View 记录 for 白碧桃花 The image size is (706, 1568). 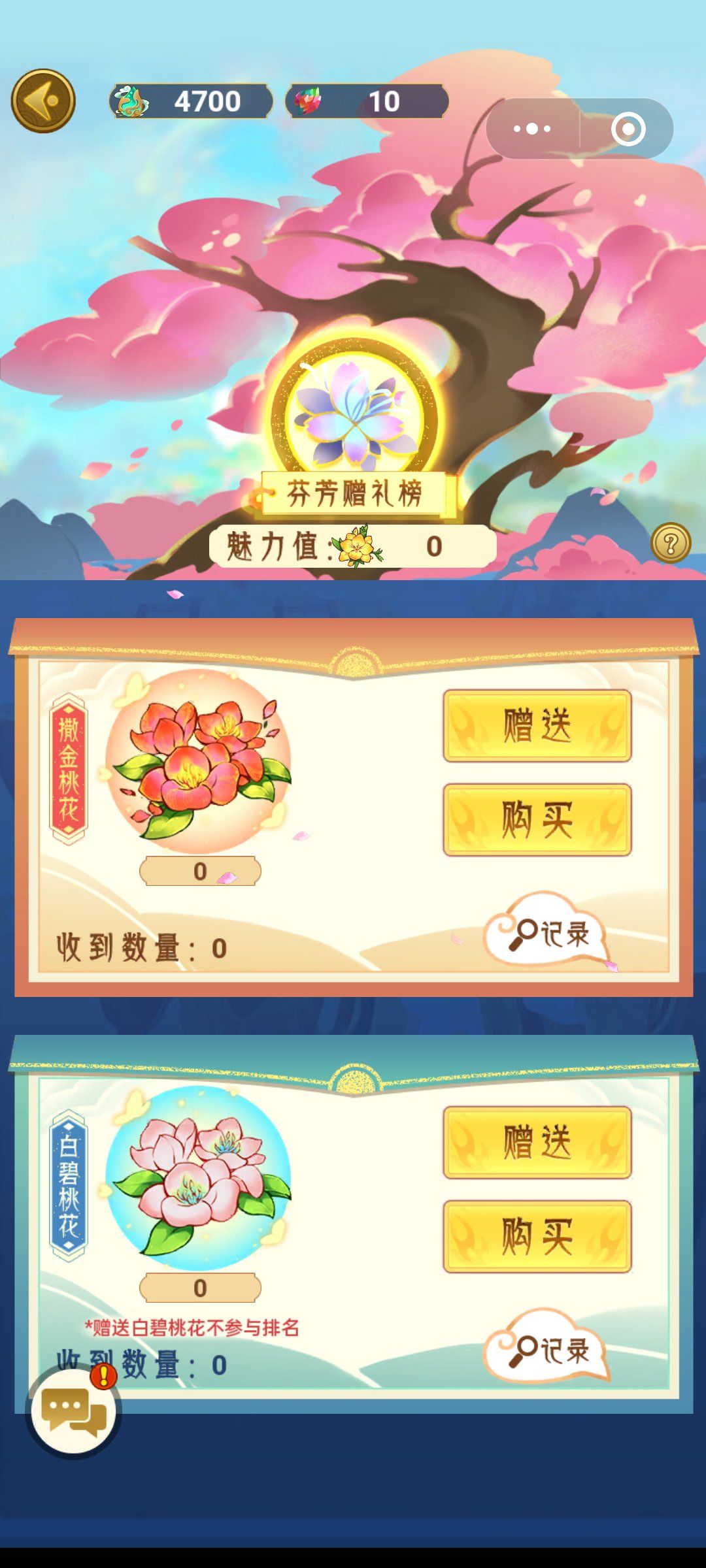pos(549,1350)
